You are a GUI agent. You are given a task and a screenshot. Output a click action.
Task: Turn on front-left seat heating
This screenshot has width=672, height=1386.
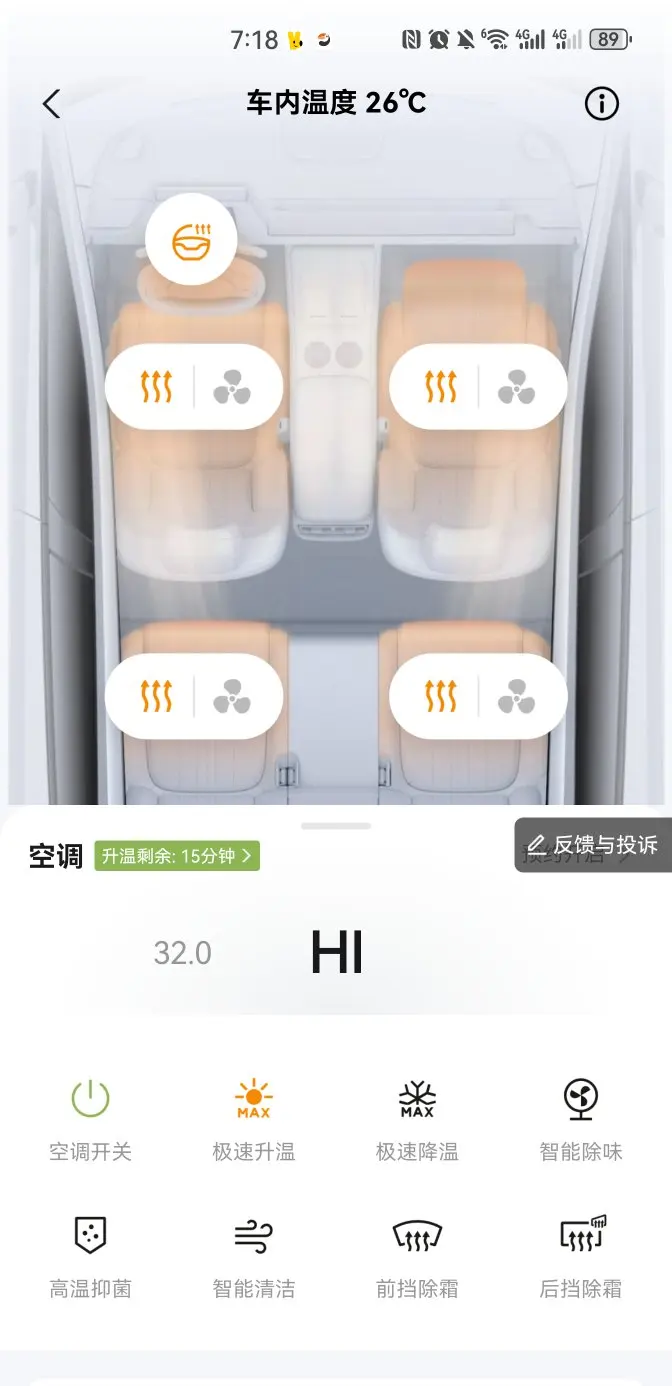pos(156,386)
